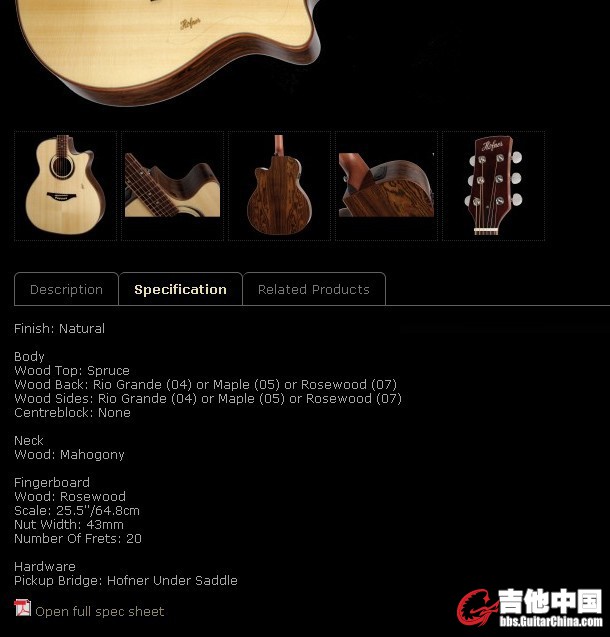View the headstock thumbnail
The height and width of the screenshot is (637, 610).
[493, 186]
